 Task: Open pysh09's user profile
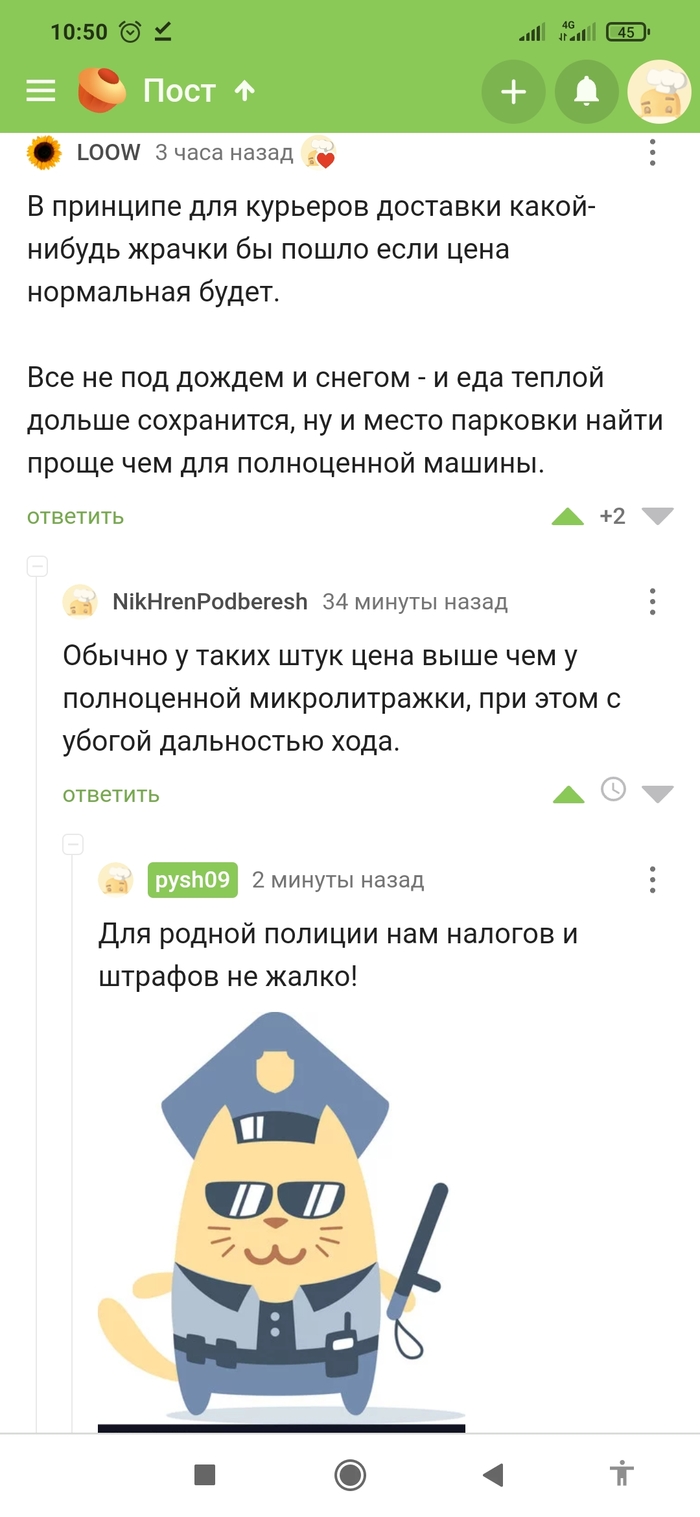[x=193, y=880]
